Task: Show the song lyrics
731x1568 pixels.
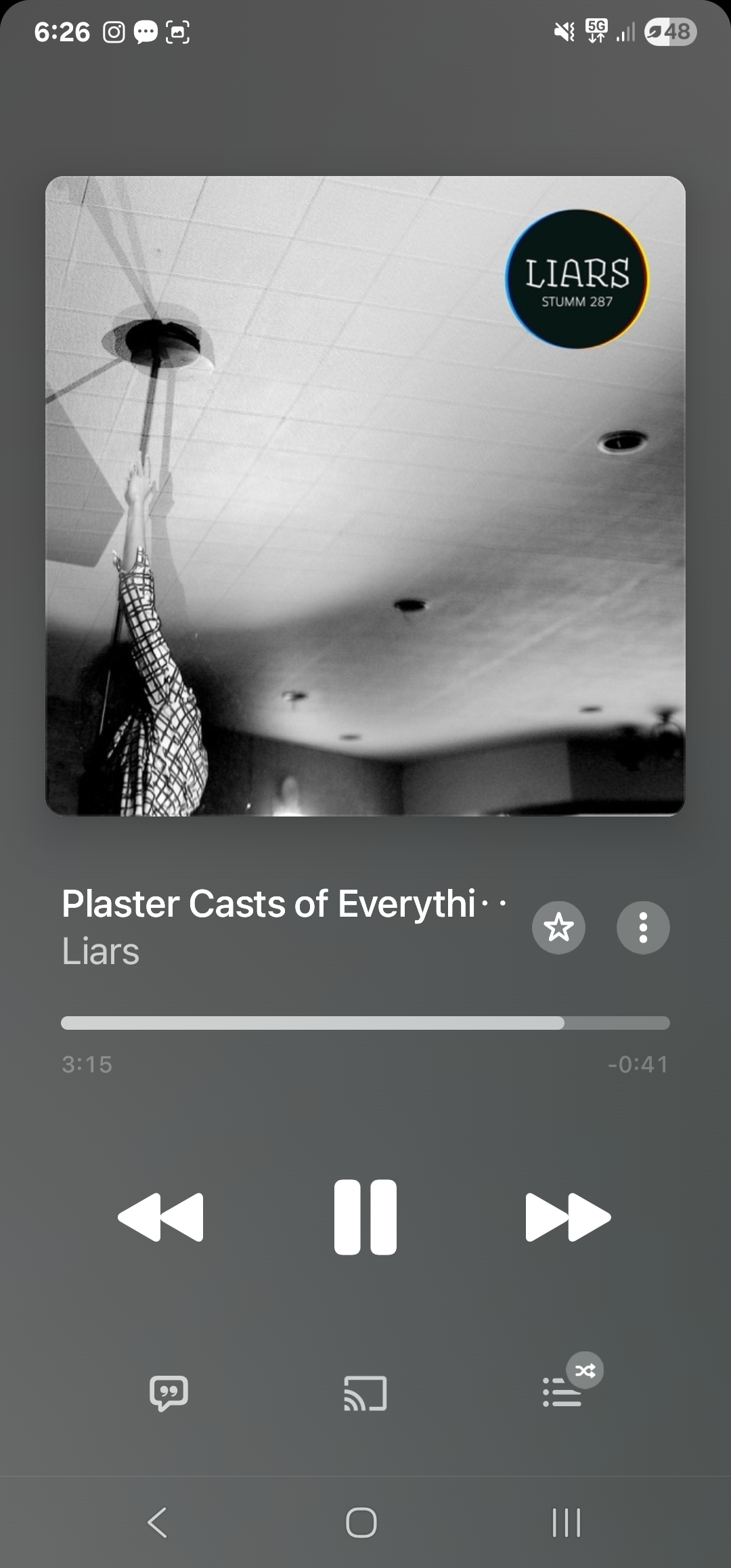Action: click(x=169, y=1393)
